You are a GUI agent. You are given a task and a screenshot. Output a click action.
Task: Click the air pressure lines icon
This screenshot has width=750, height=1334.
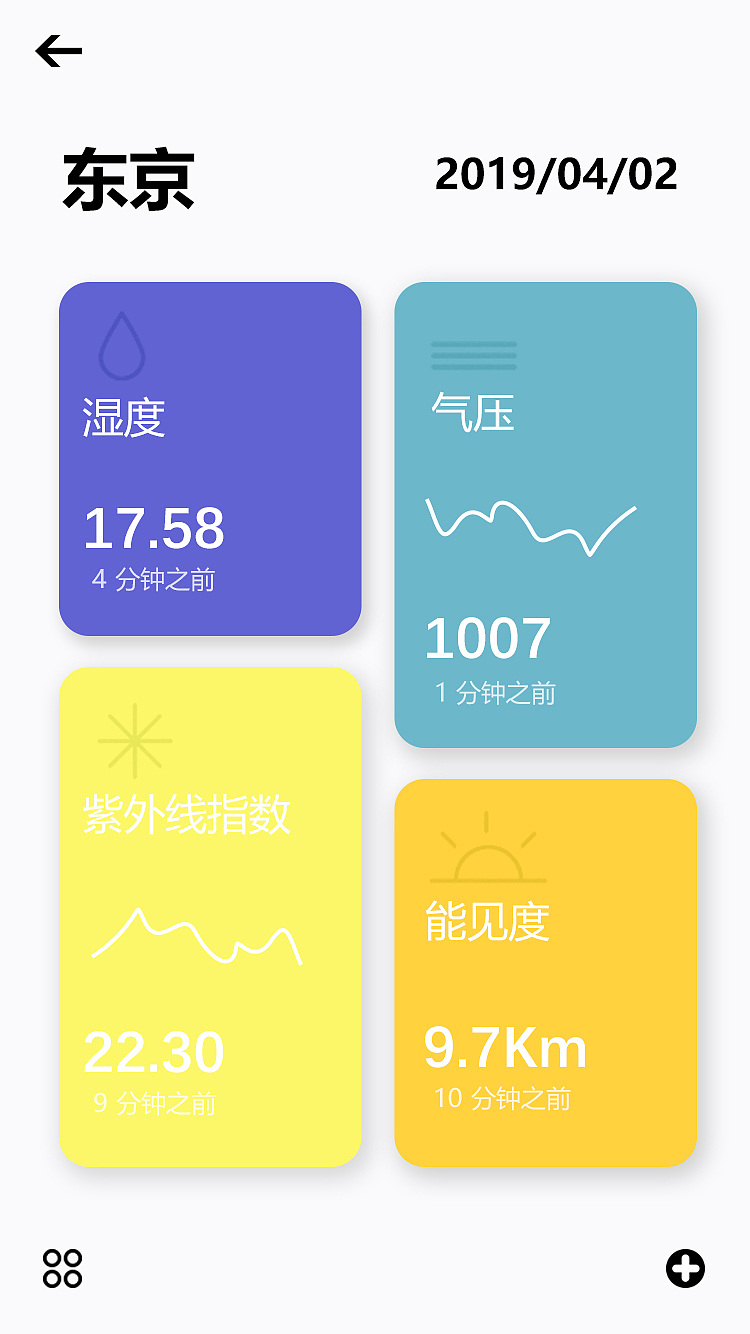click(476, 354)
